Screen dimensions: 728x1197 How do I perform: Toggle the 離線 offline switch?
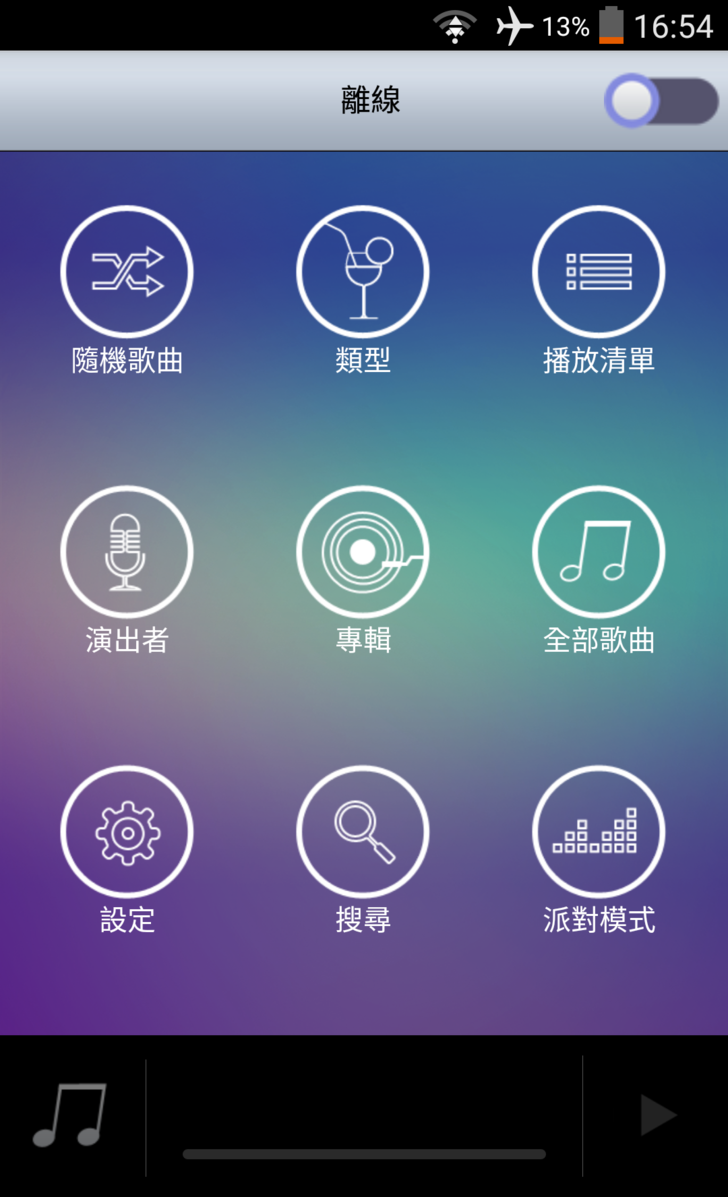coord(661,101)
